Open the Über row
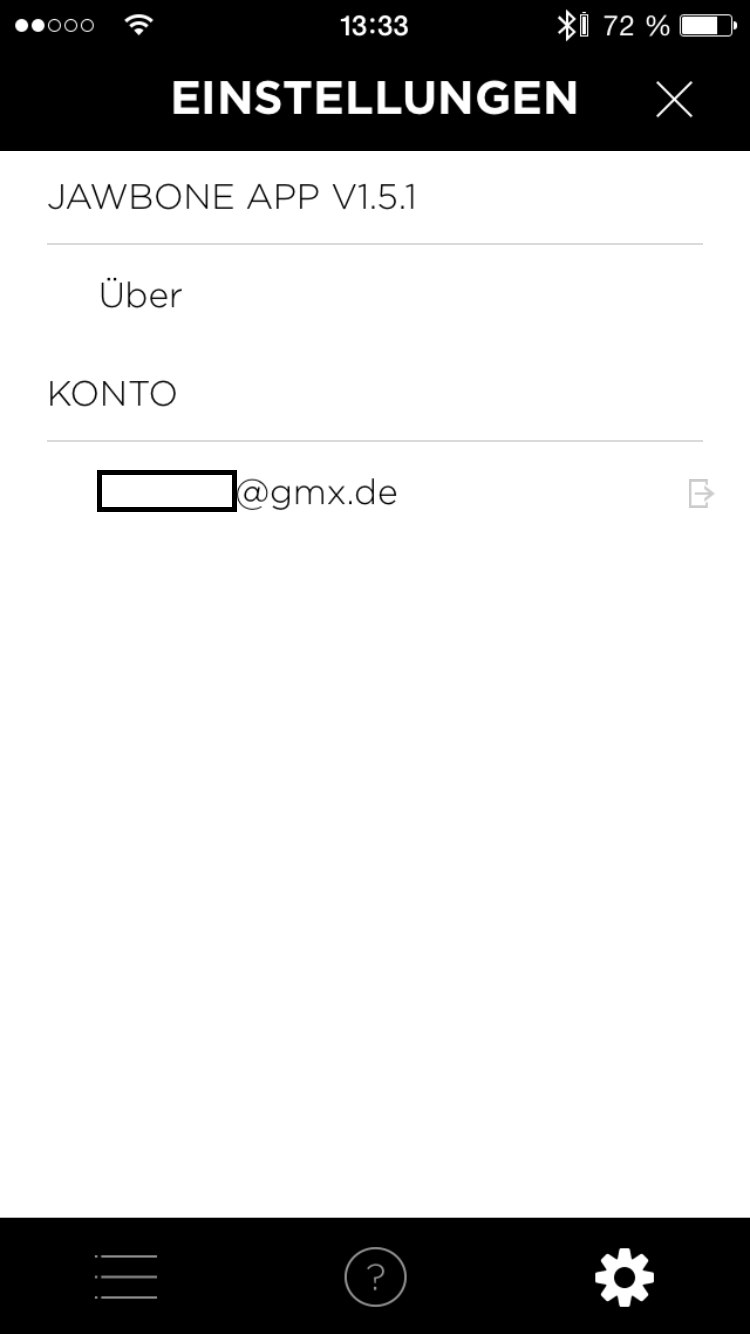The width and height of the screenshot is (750, 1334). 375,295
